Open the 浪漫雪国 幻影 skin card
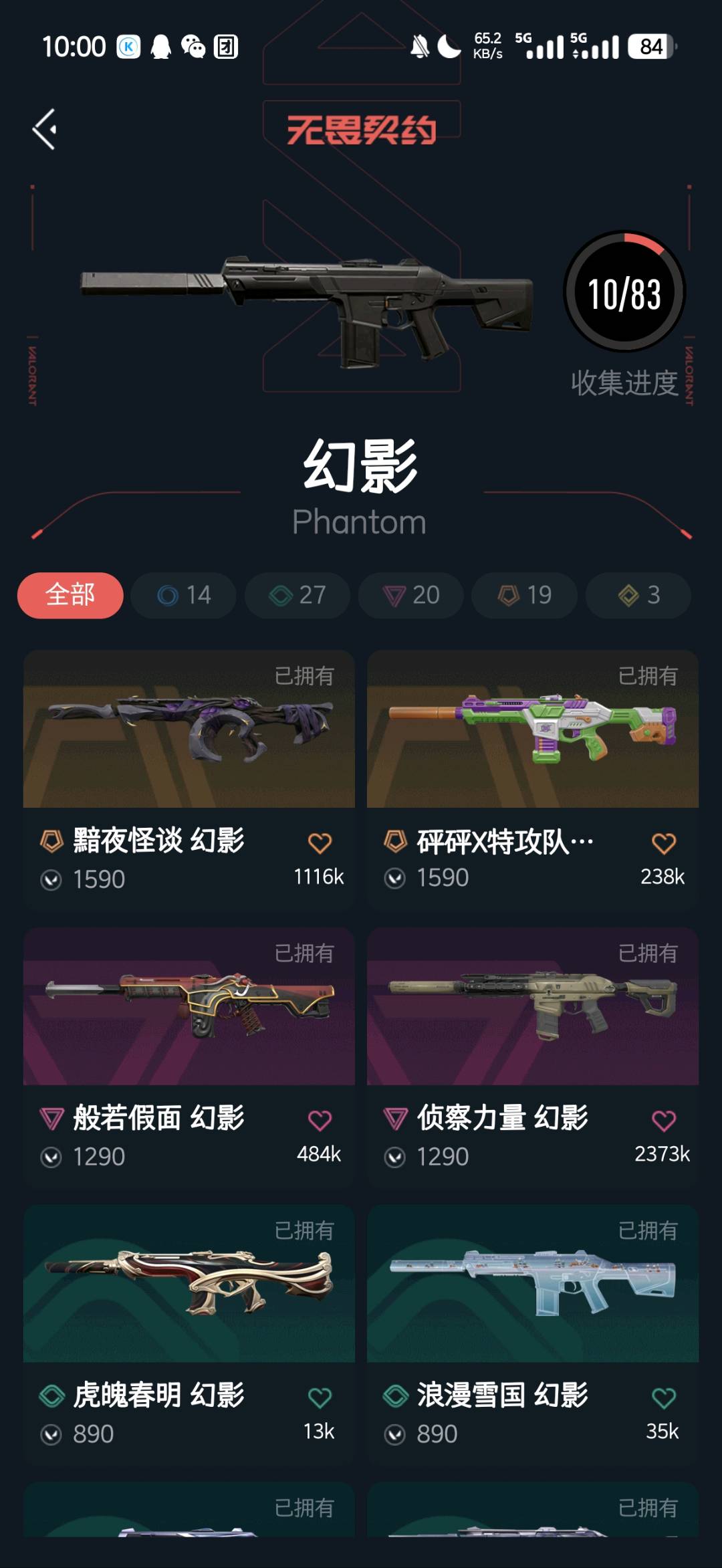 pos(533,1285)
